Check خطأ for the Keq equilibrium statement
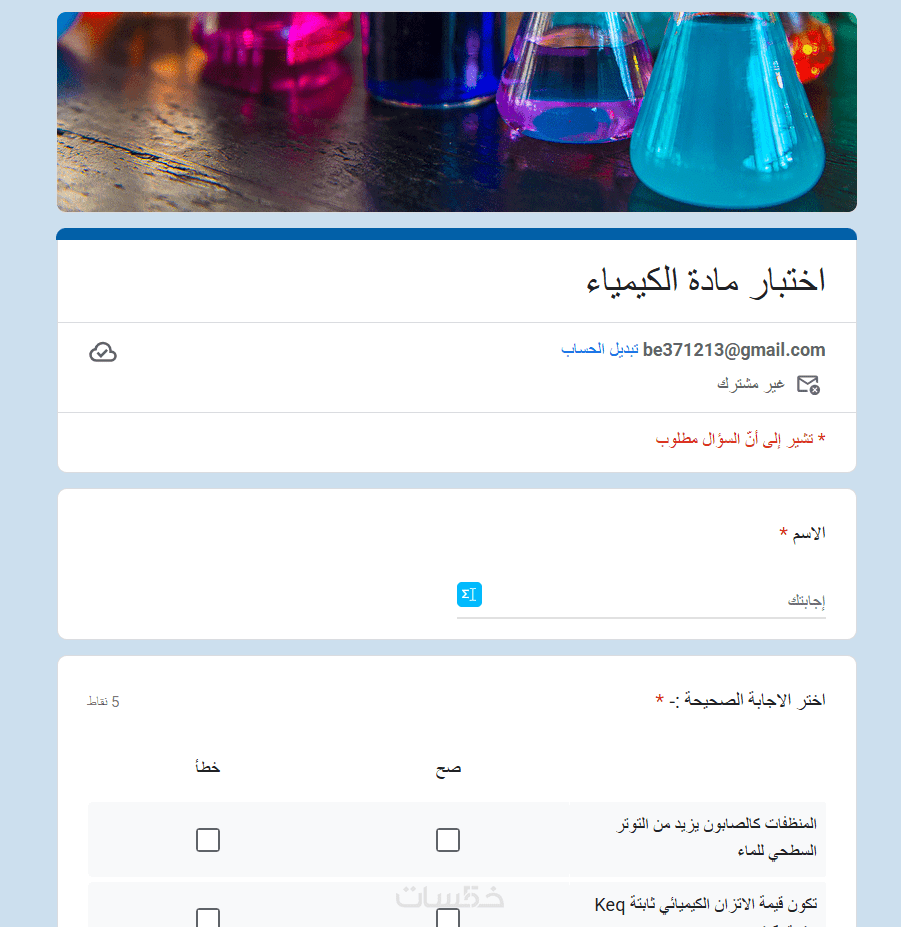This screenshot has width=901, height=927. pyautogui.click(x=208, y=918)
